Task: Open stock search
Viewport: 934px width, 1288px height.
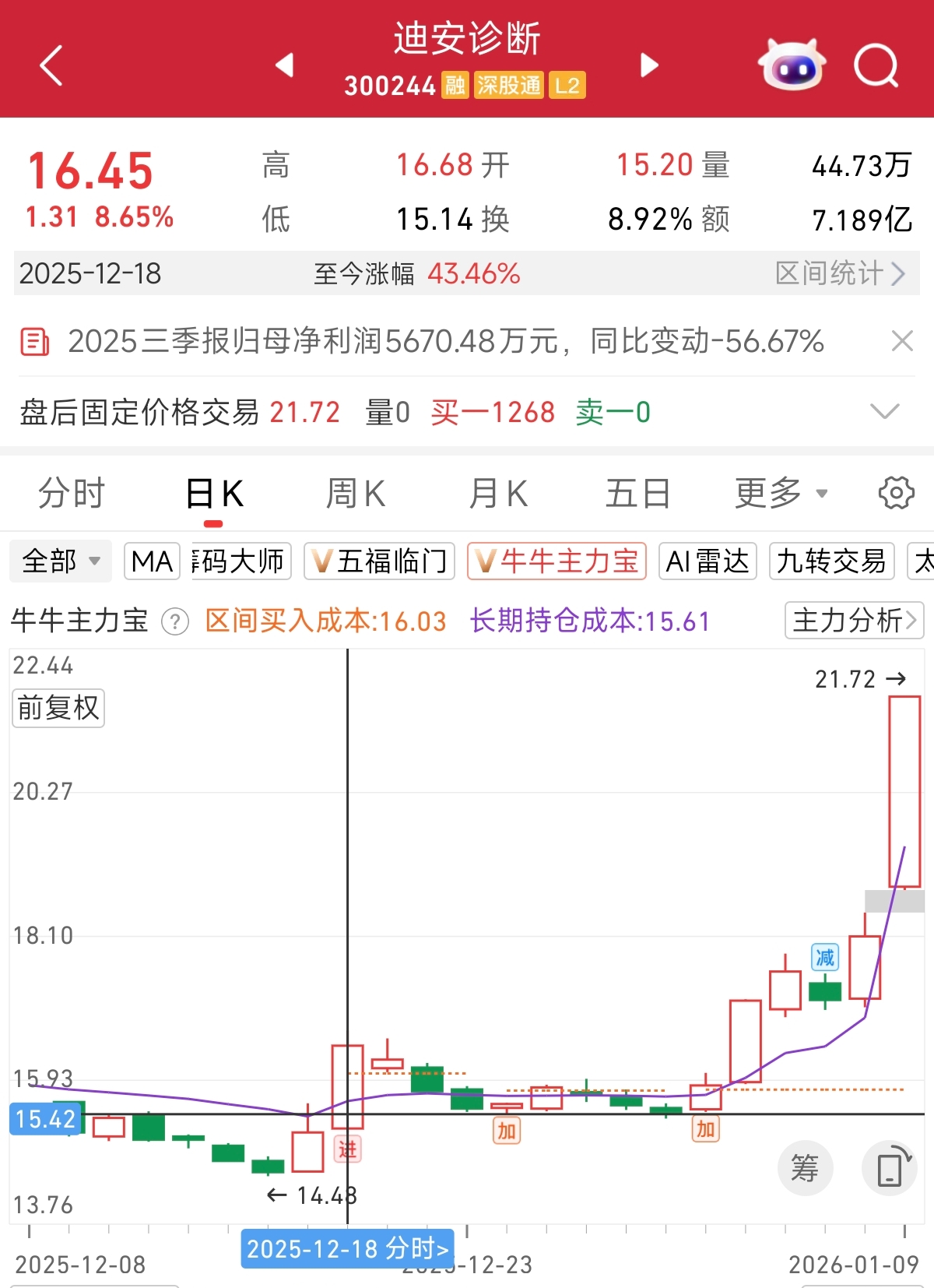Action: pos(876,65)
